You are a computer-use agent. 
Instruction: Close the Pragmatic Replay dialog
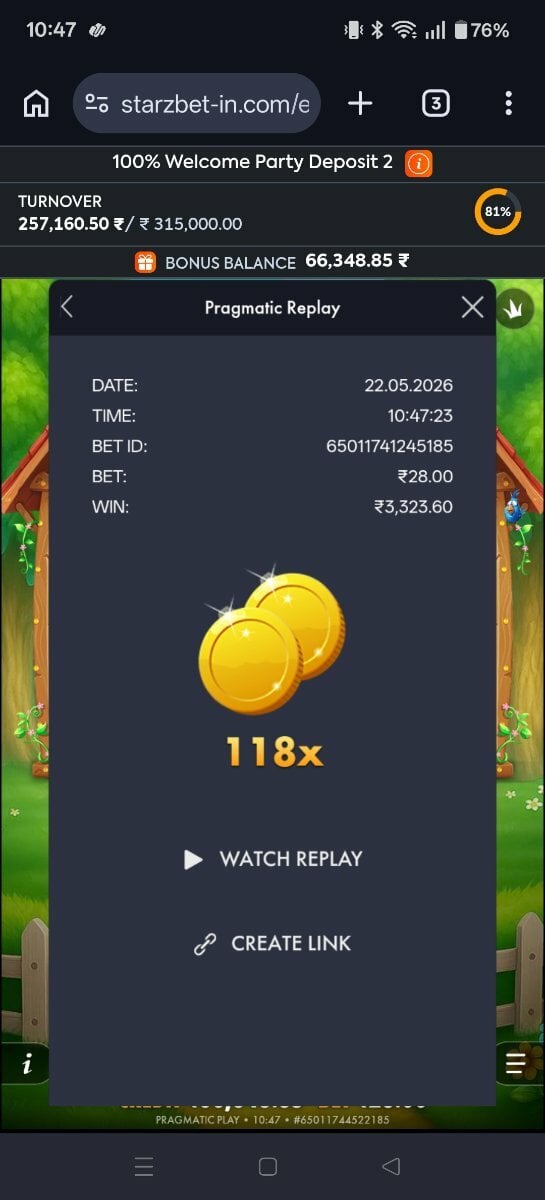click(x=473, y=307)
